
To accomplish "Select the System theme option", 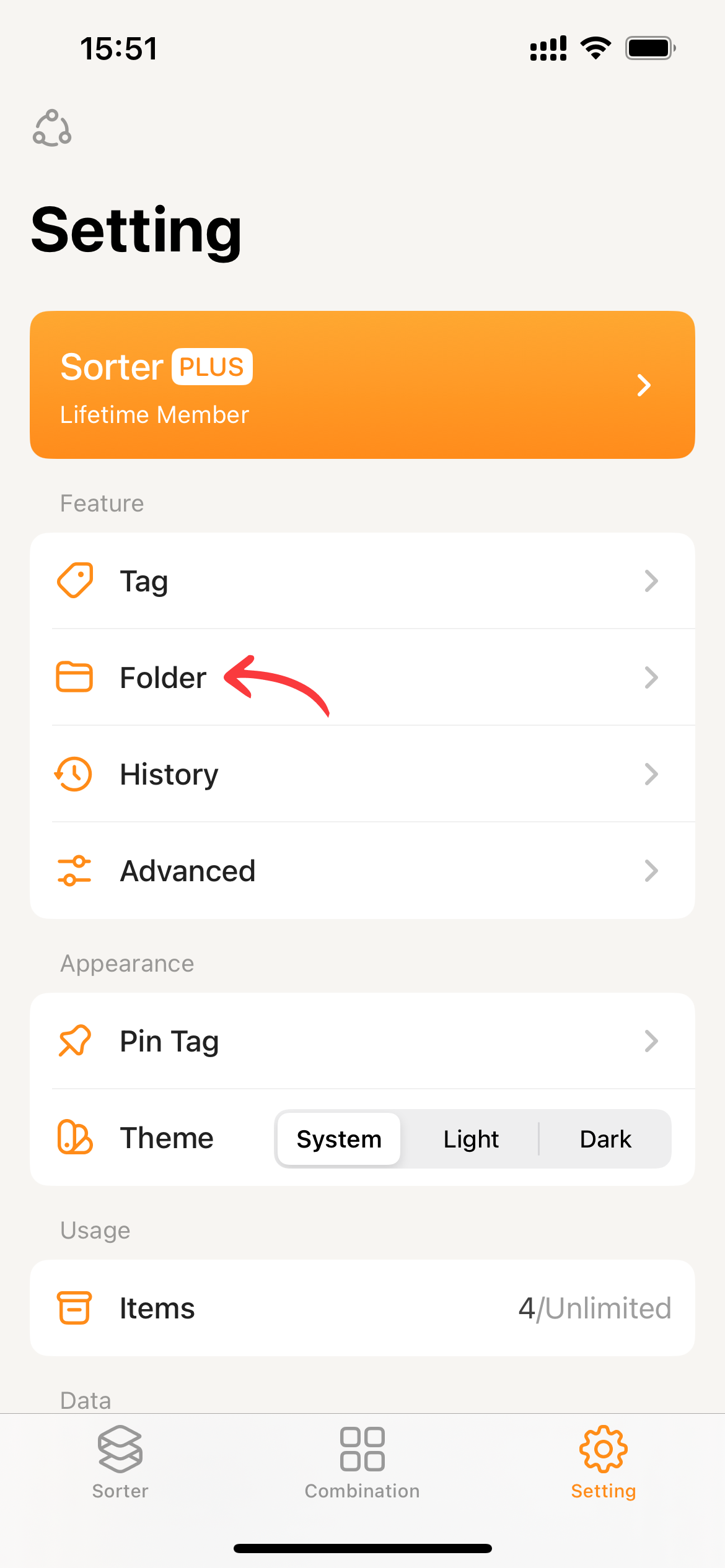I will [x=339, y=1139].
